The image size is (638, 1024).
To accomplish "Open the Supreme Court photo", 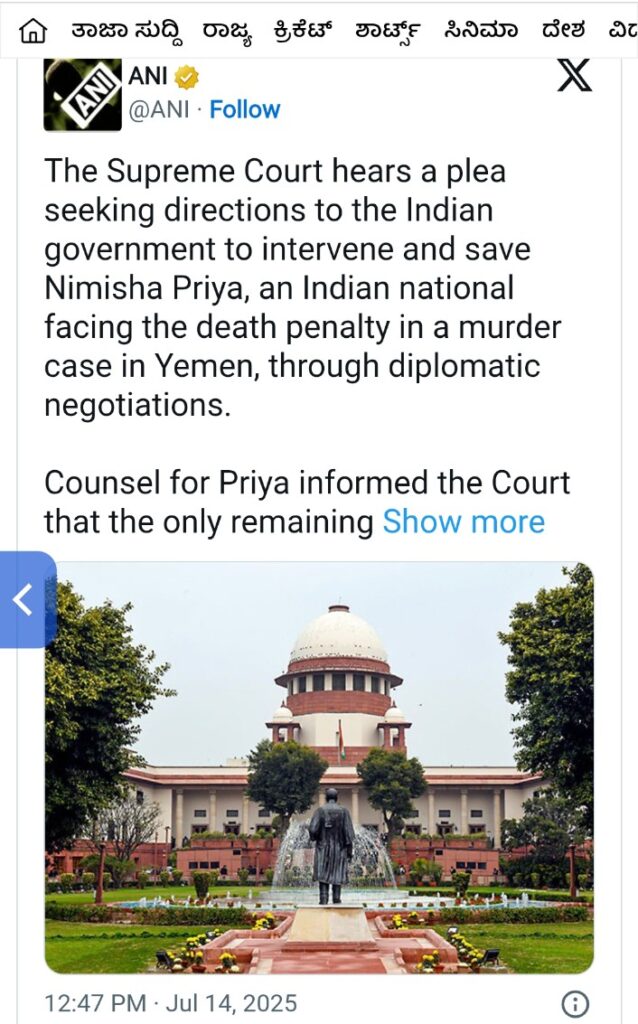I will [319, 768].
